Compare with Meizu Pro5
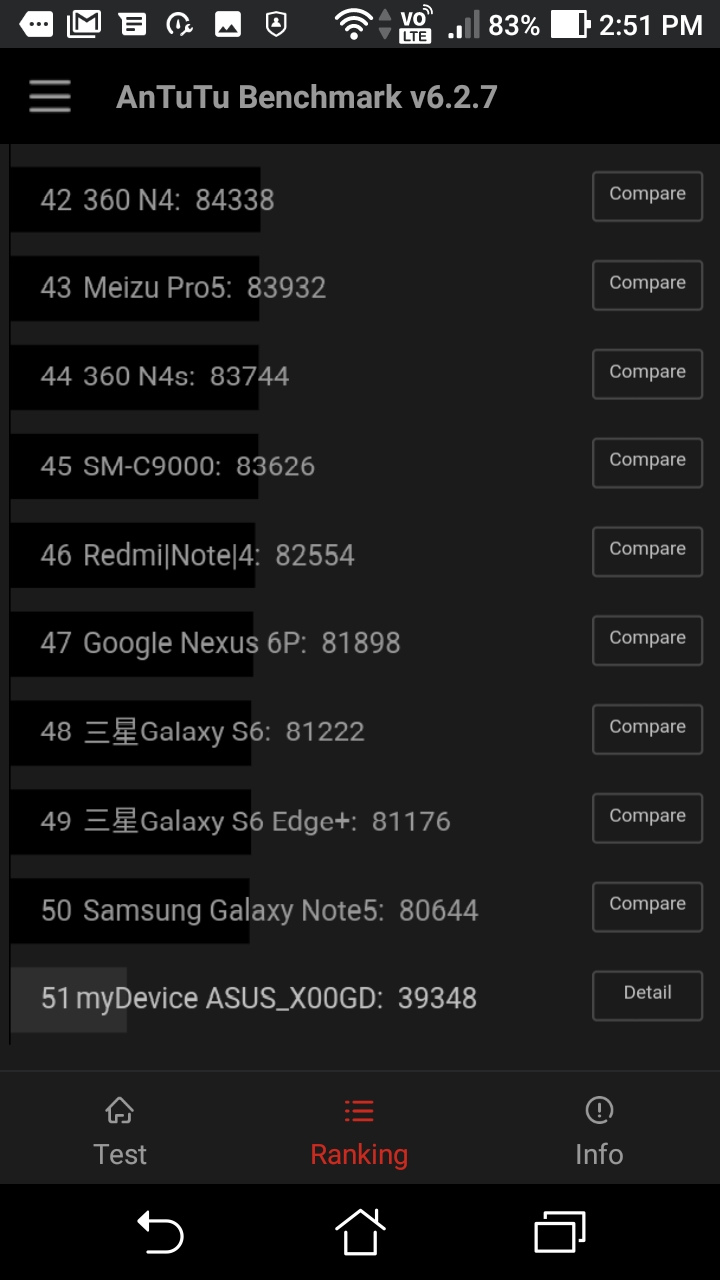 pos(647,284)
